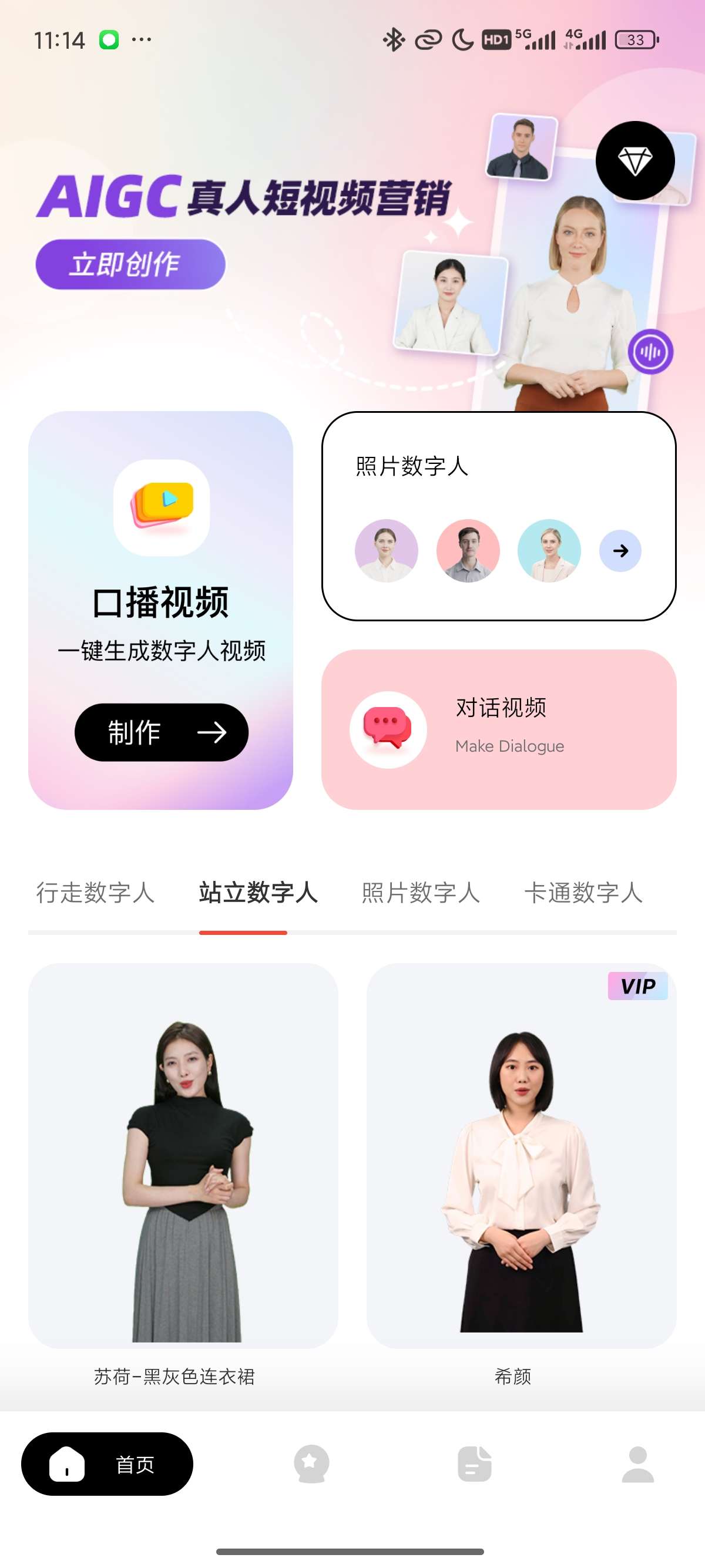705x1568 pixels.
Task: Select the male avatar under 照片数字人
Action: (468, 551)
